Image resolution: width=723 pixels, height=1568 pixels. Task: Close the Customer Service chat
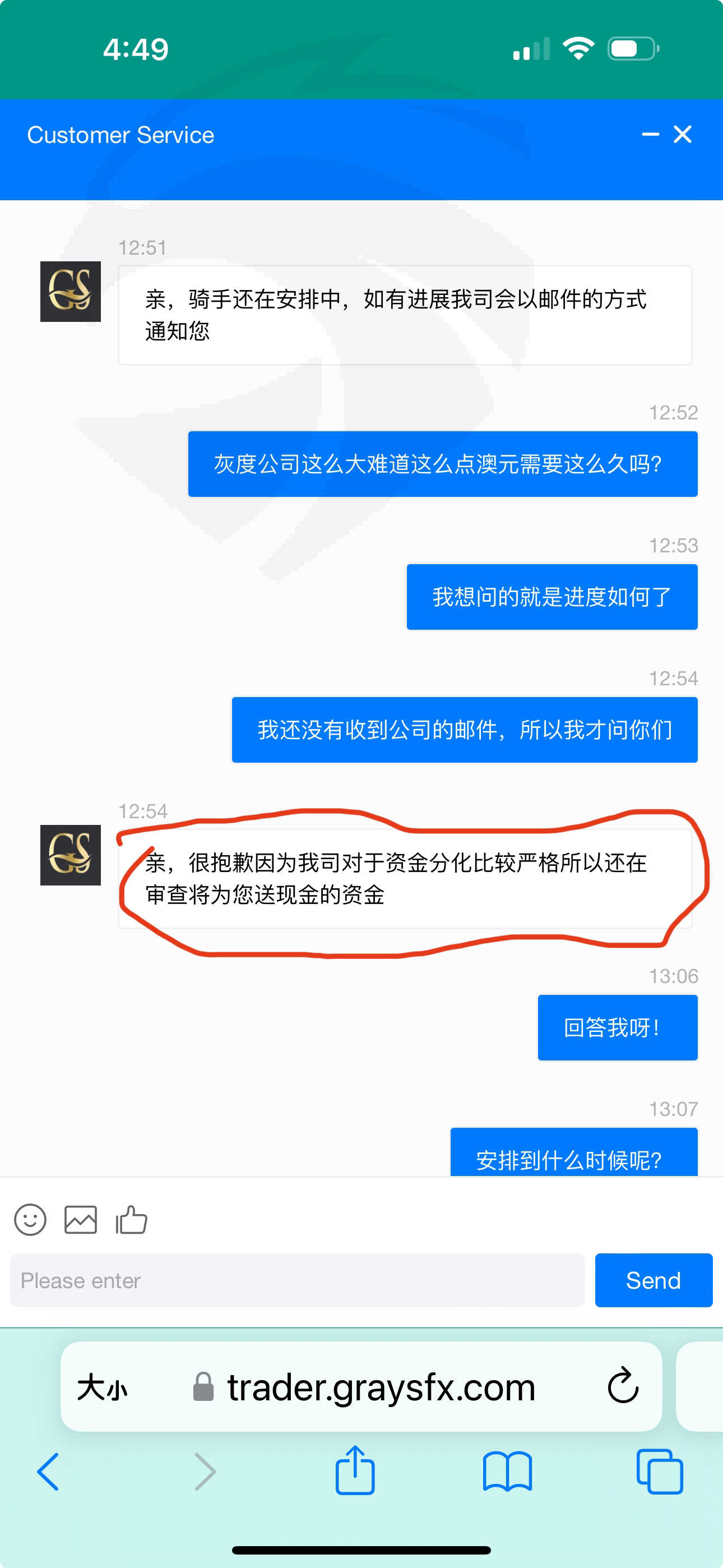coord(682,135)
